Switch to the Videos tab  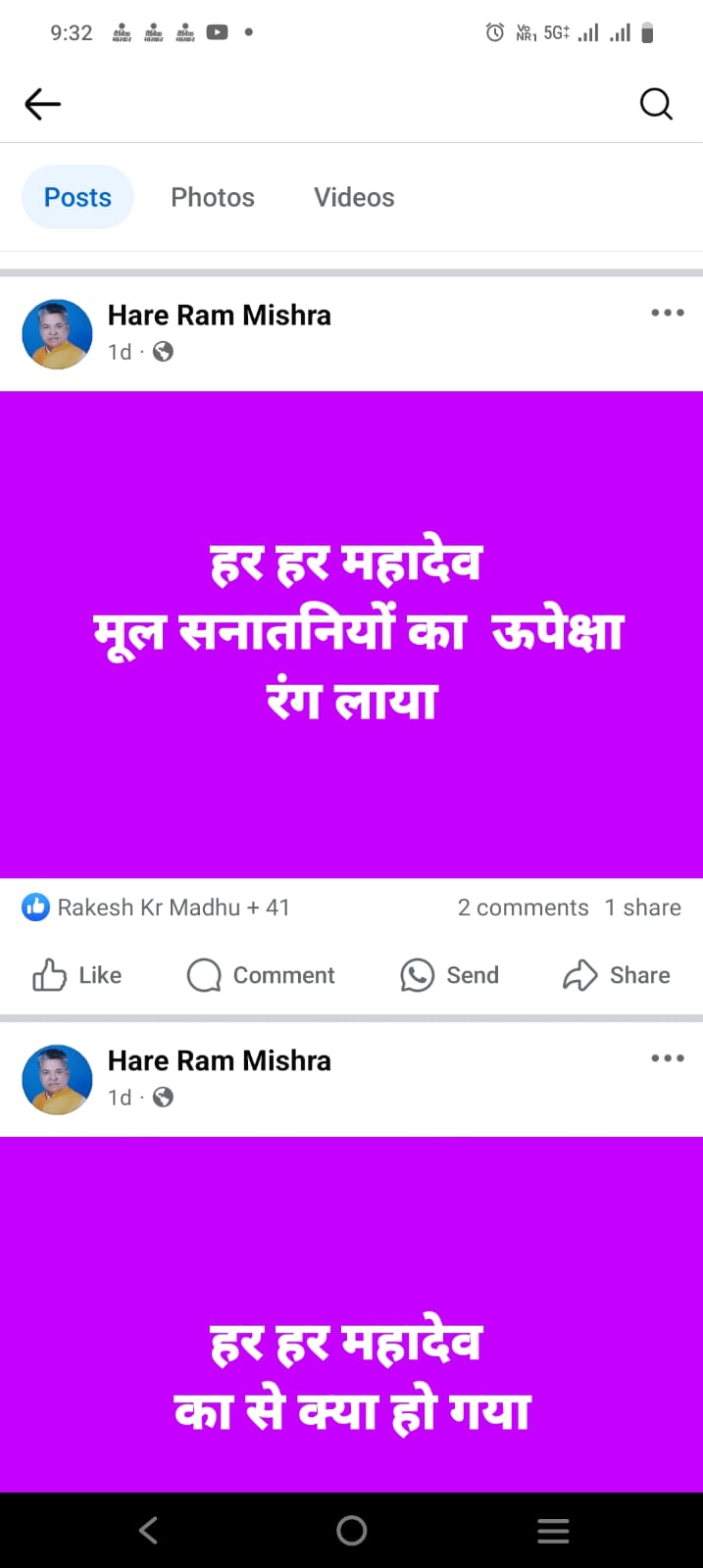pyautogui.click(x=354, y=197)
